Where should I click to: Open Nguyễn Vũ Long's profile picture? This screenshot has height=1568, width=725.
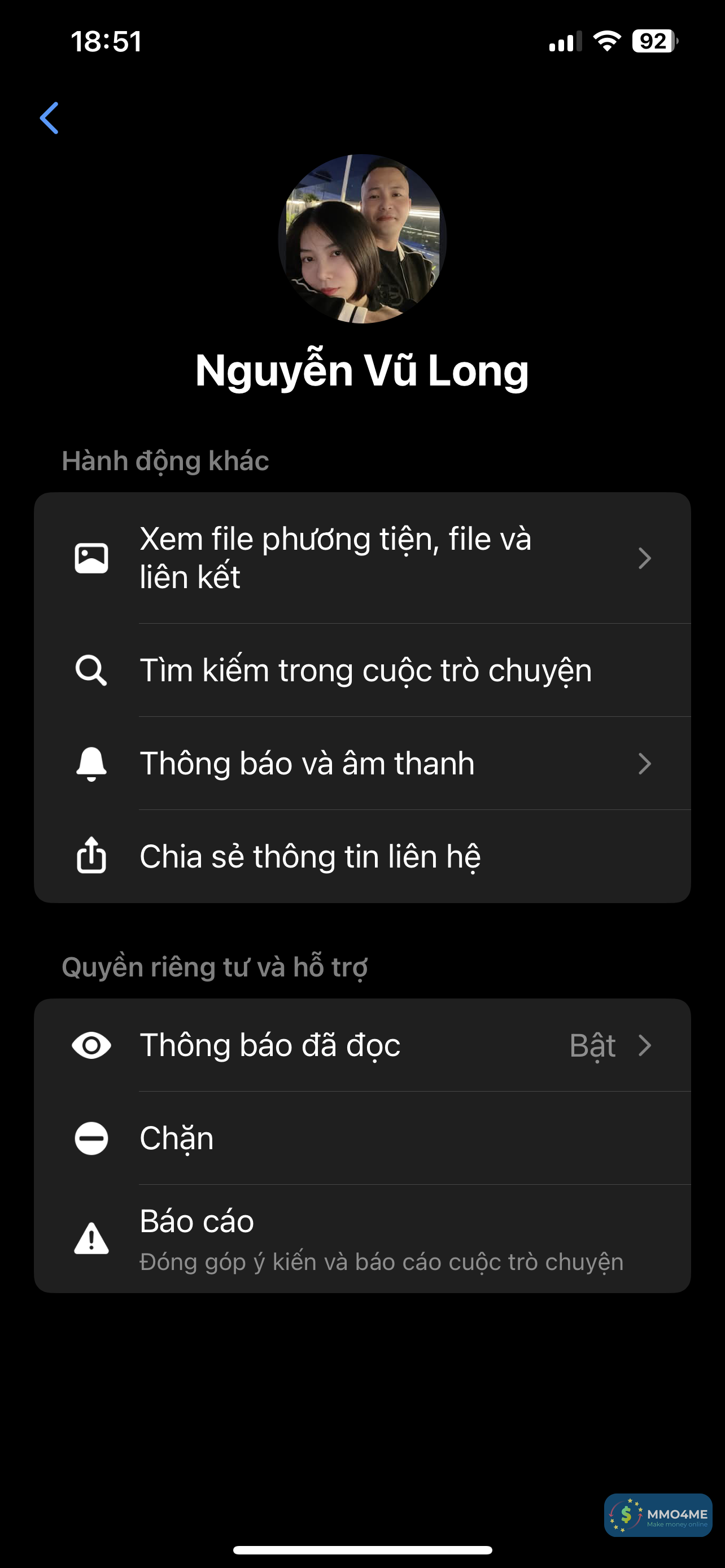(x=362, y=239)
